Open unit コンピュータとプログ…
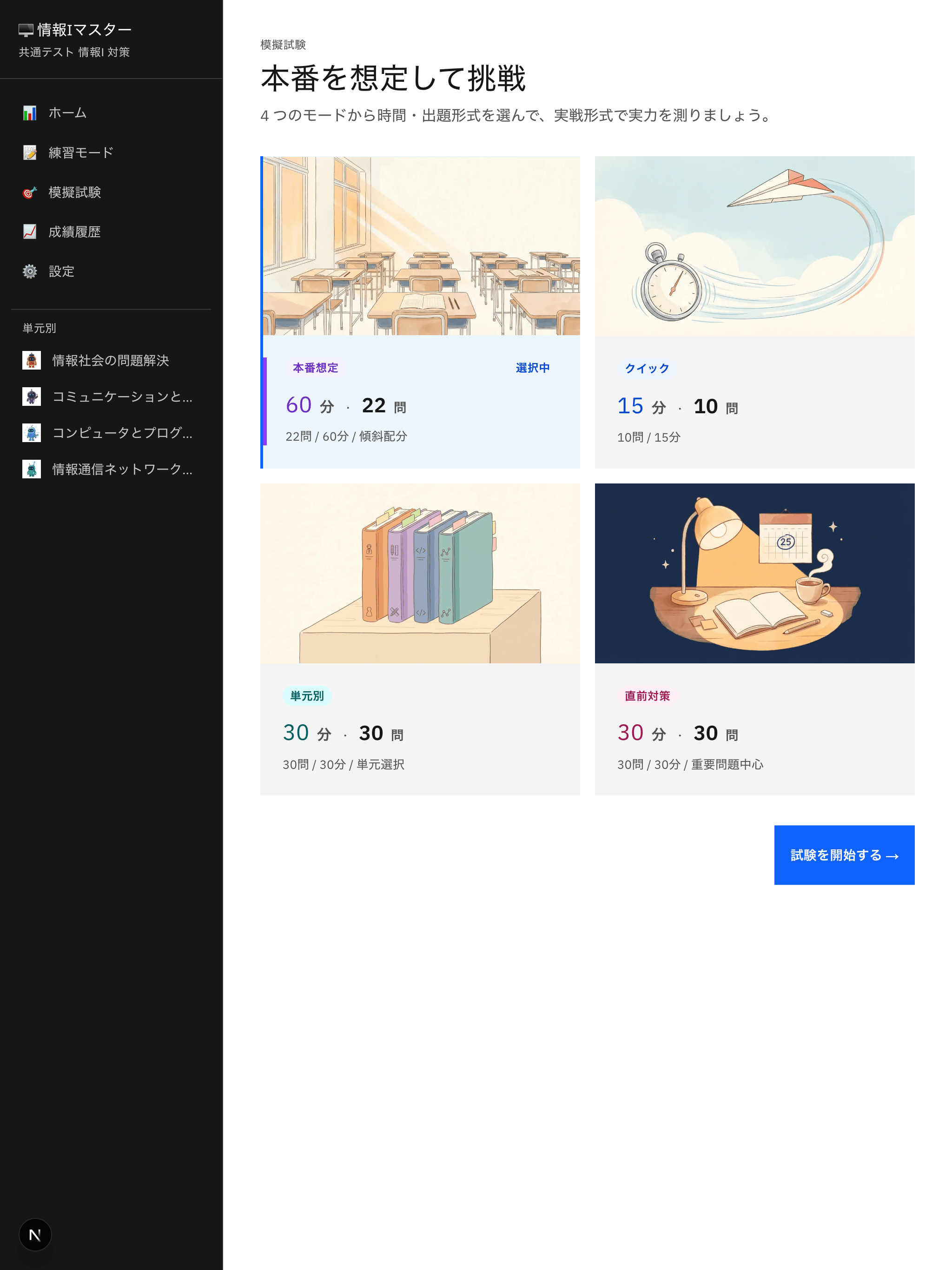This screenshot has width=952, height=1270. 122,433
